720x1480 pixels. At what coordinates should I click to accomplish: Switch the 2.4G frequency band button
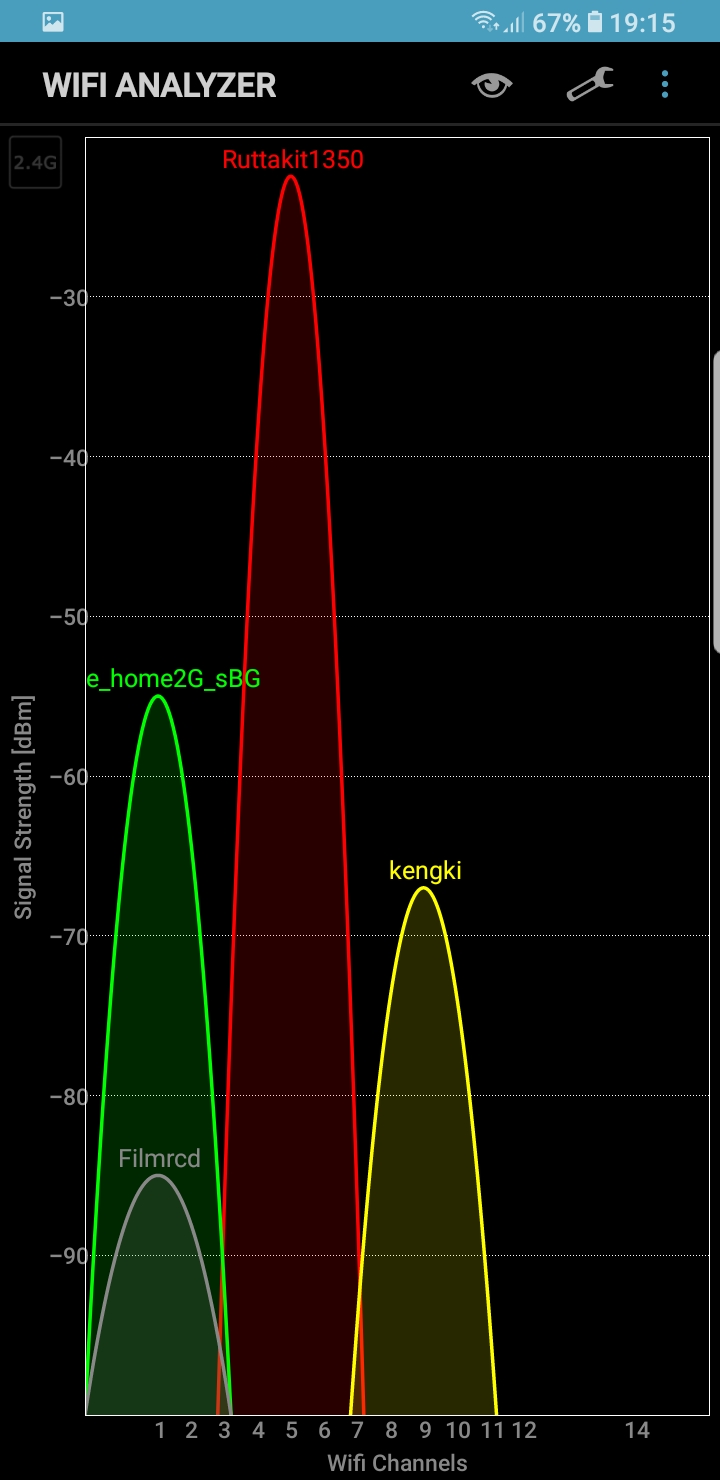(36, 162)
